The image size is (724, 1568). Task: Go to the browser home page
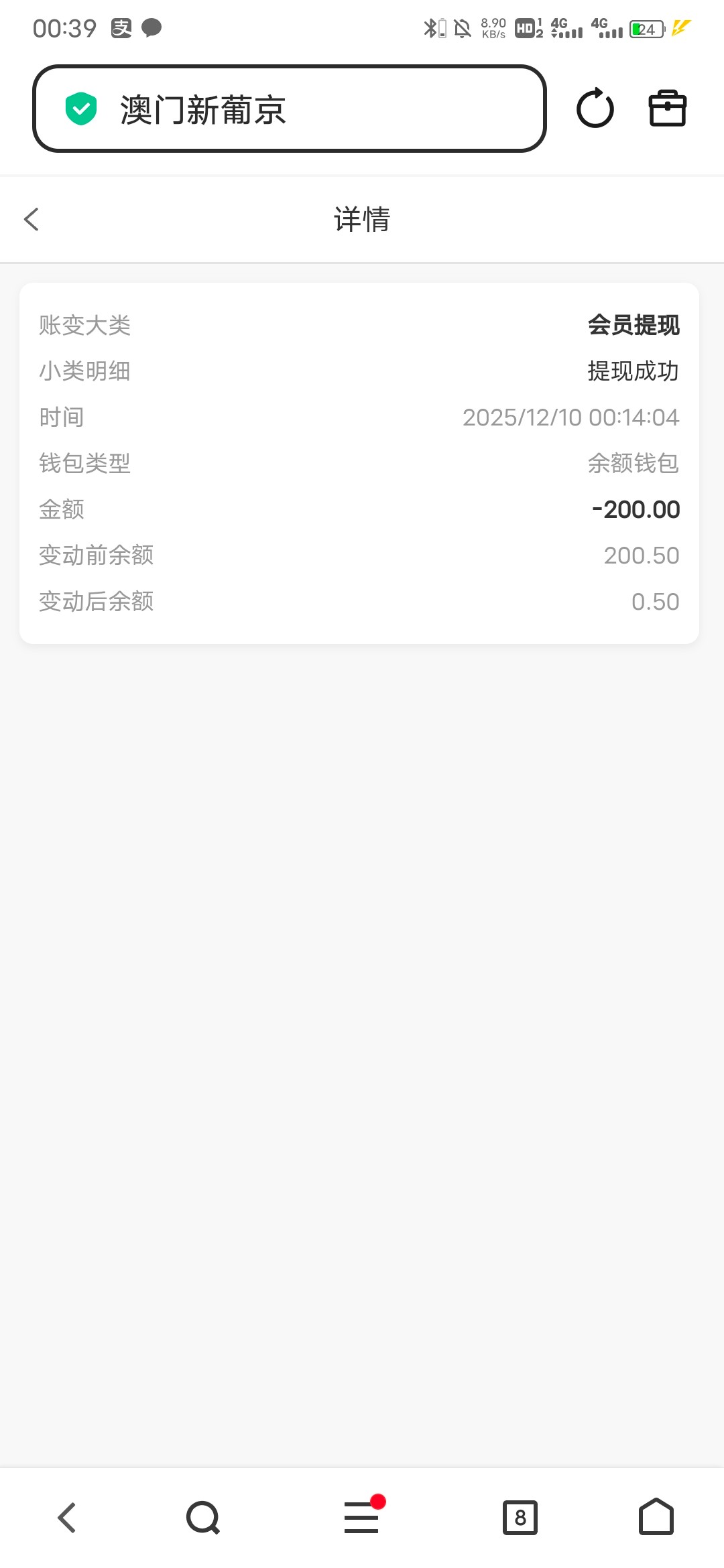(656, 1518)
